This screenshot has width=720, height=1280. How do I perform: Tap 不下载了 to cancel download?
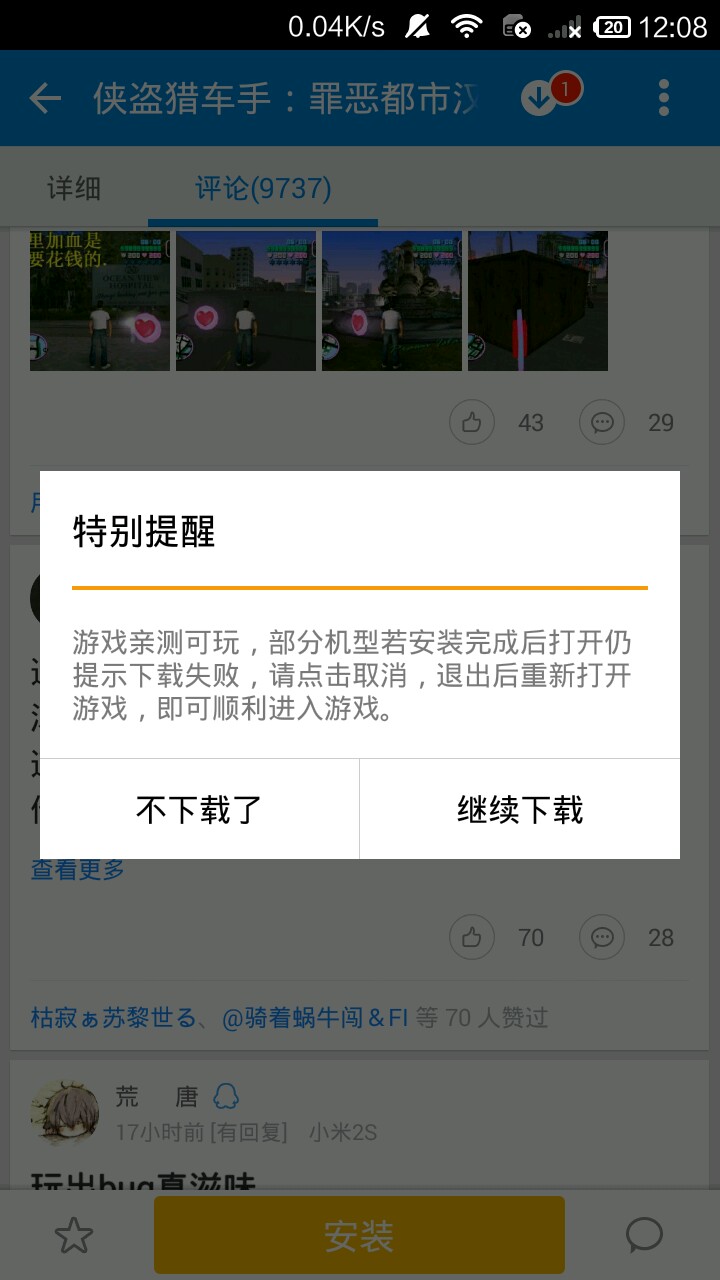(199, 809)
